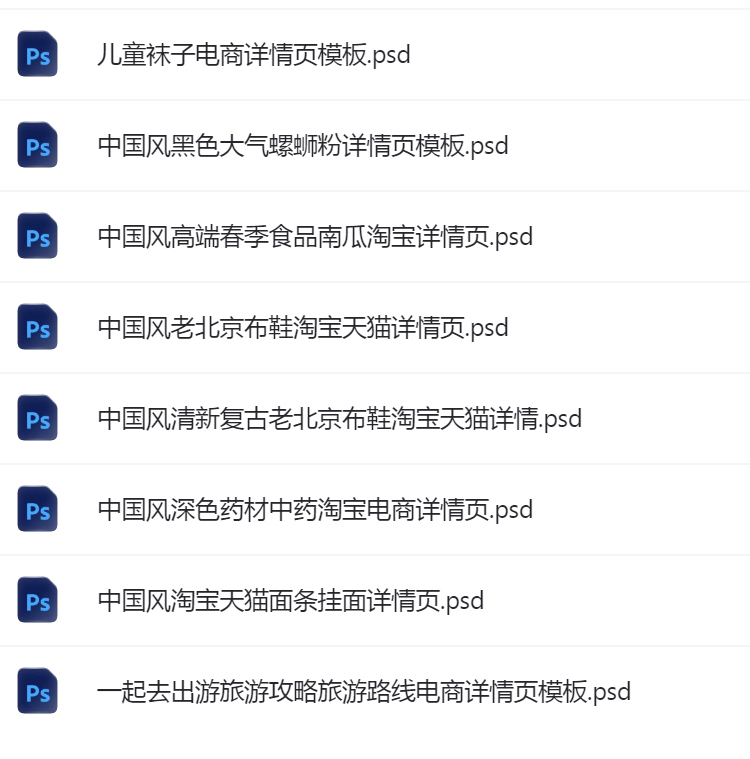Open 中国风深色药材中药淘宝电商详情页.psd
The height and width of the screenshot is (759, 750).
point(315,510)
